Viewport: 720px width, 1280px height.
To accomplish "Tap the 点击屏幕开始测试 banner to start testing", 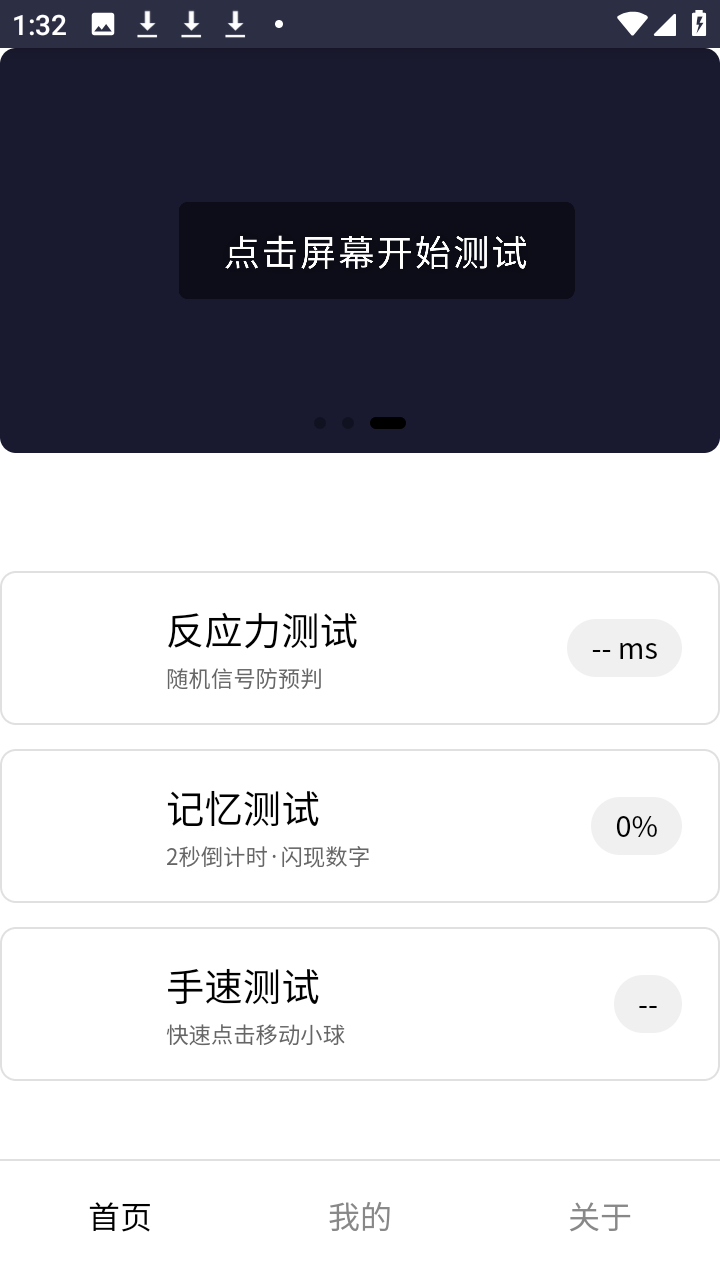I will click(377, 250).
